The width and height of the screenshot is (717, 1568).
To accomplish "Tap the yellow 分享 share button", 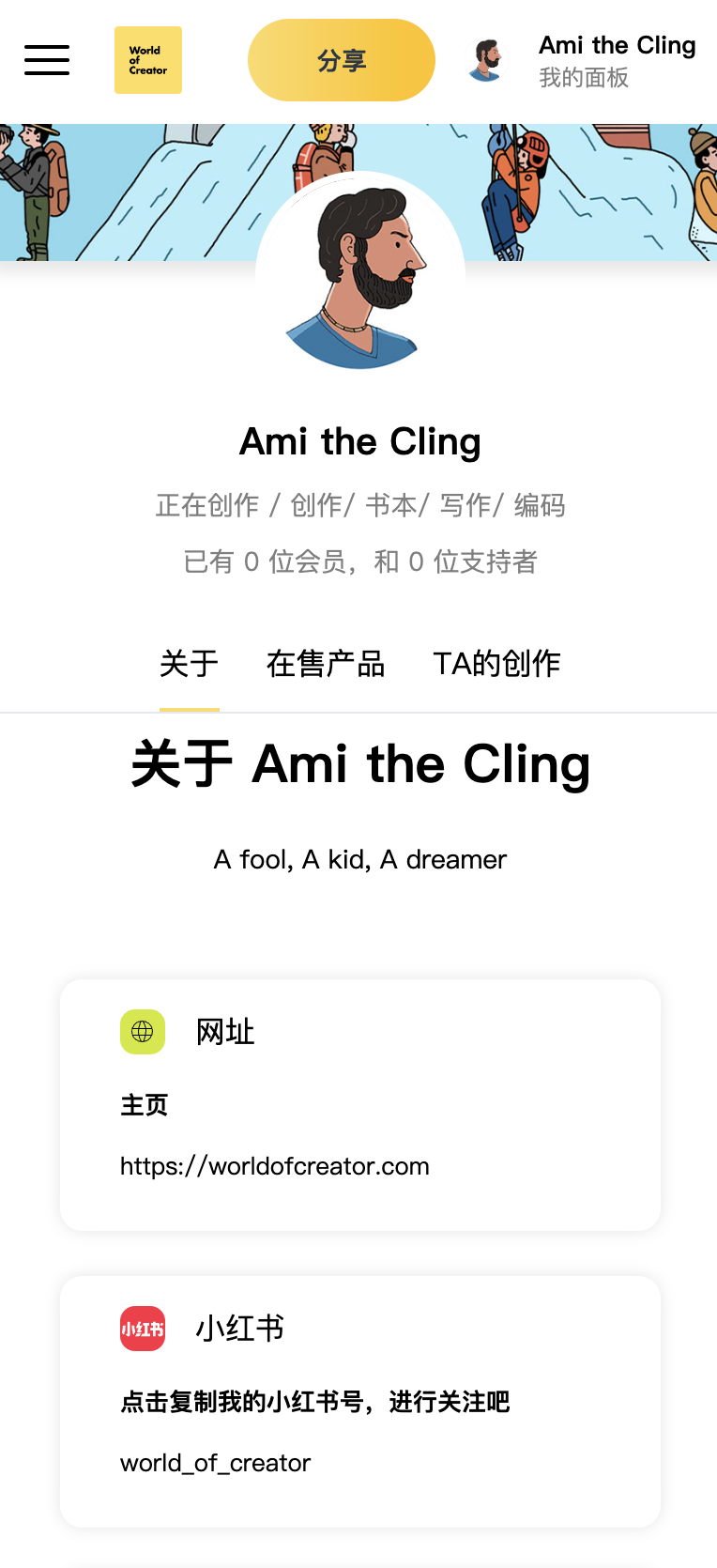I will point(342,60).
